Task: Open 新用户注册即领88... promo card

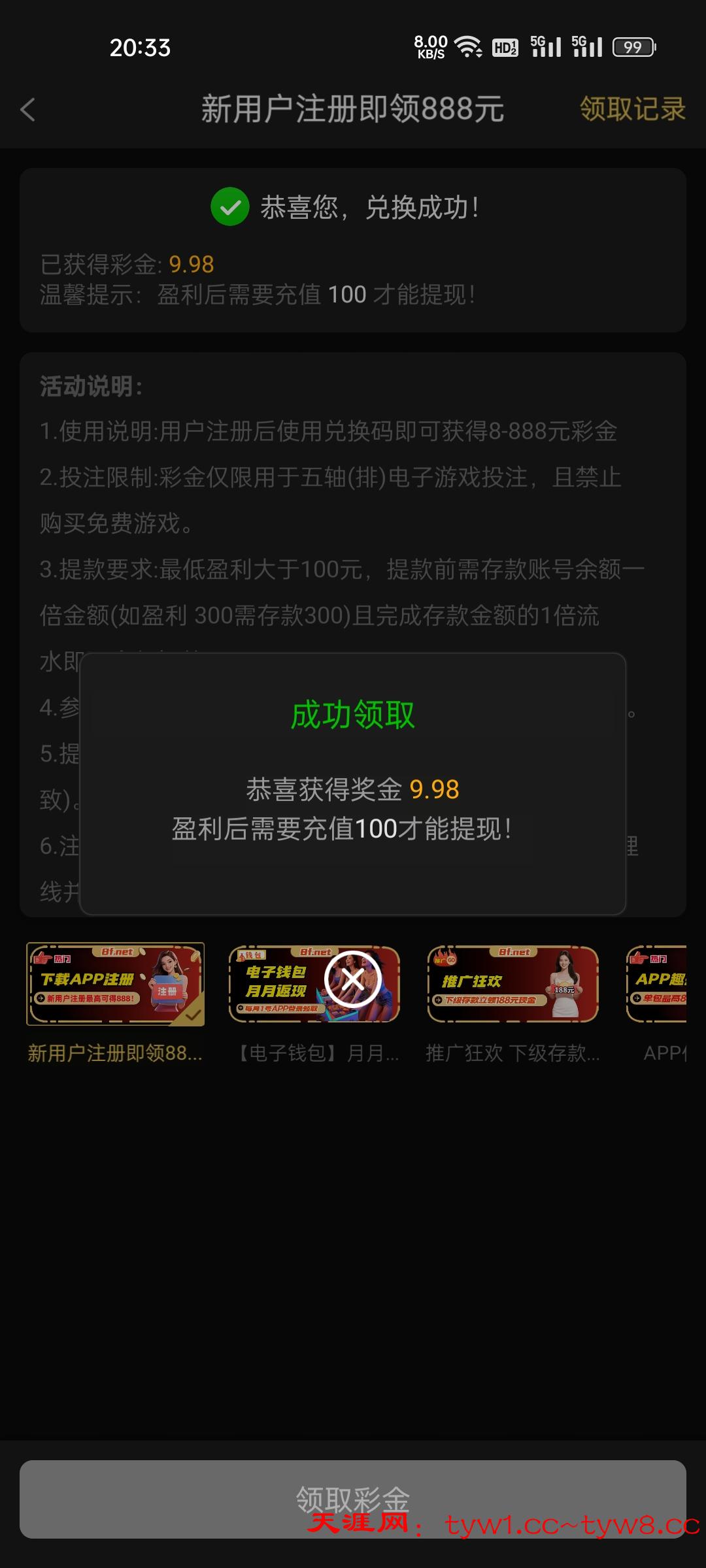Action: tap(115, 984)
